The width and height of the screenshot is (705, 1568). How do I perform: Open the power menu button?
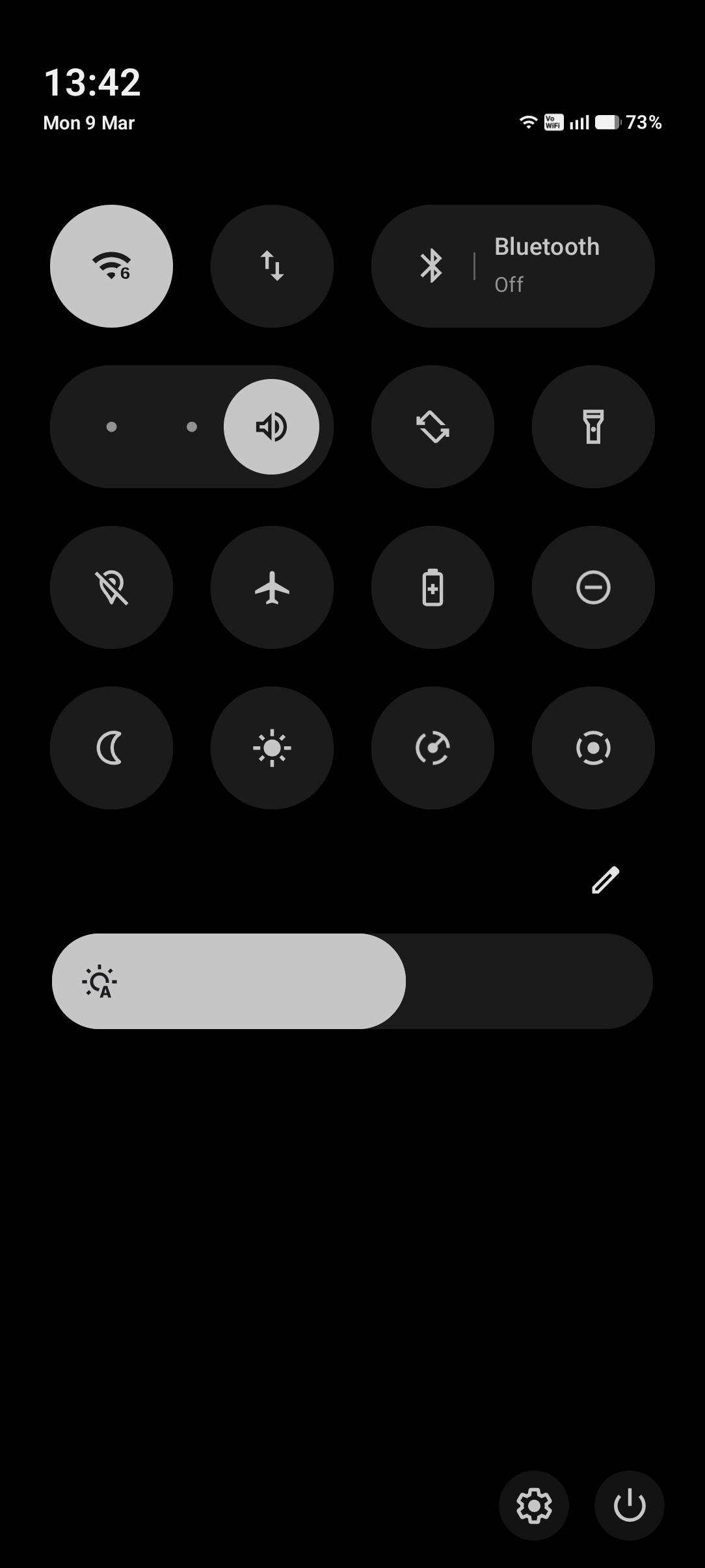point(629,1506)
